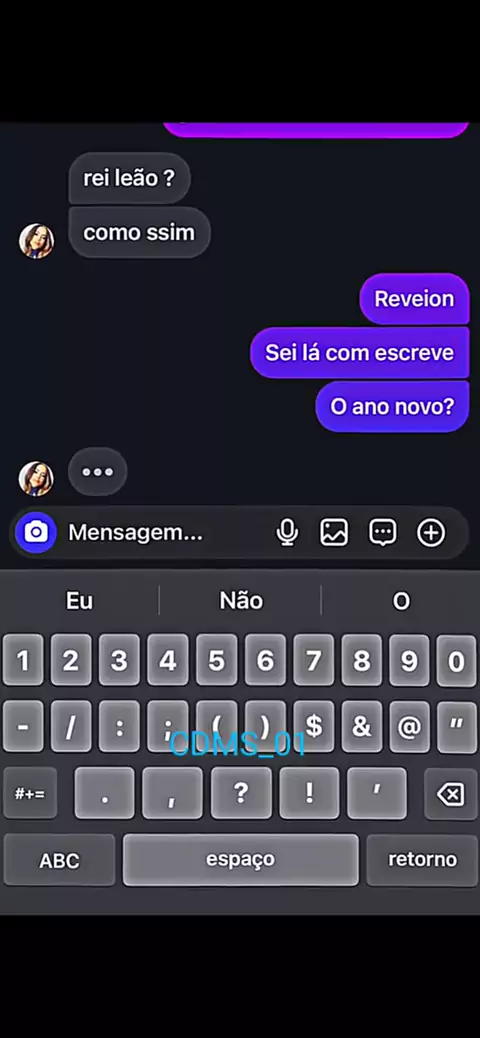This screenshot has width=480, height=1038.
Task: Tap the question mark key
Action: pos(241,792)
